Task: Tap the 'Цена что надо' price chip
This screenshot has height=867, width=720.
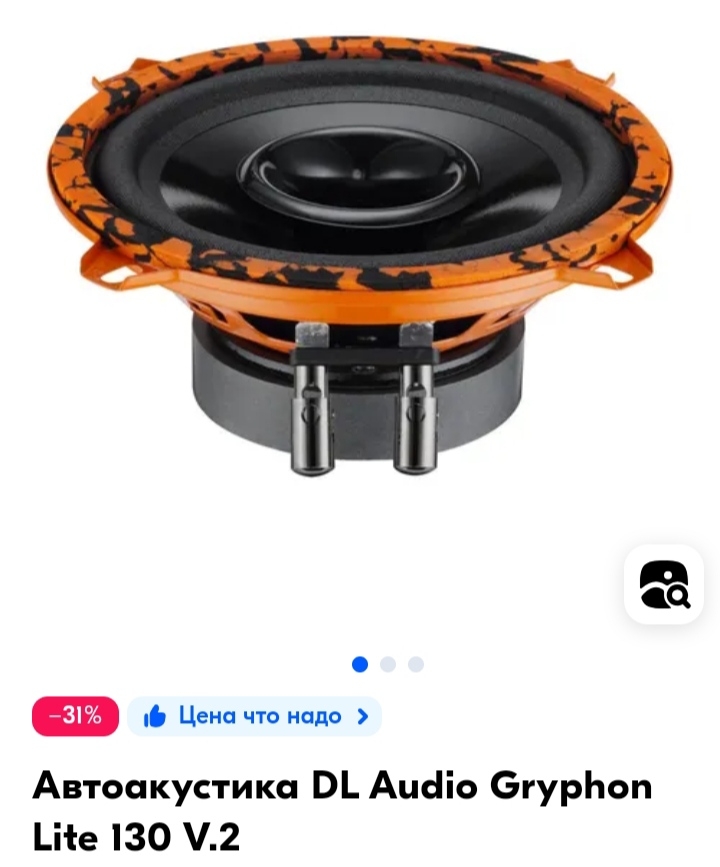Action: [x=255, y=716]
